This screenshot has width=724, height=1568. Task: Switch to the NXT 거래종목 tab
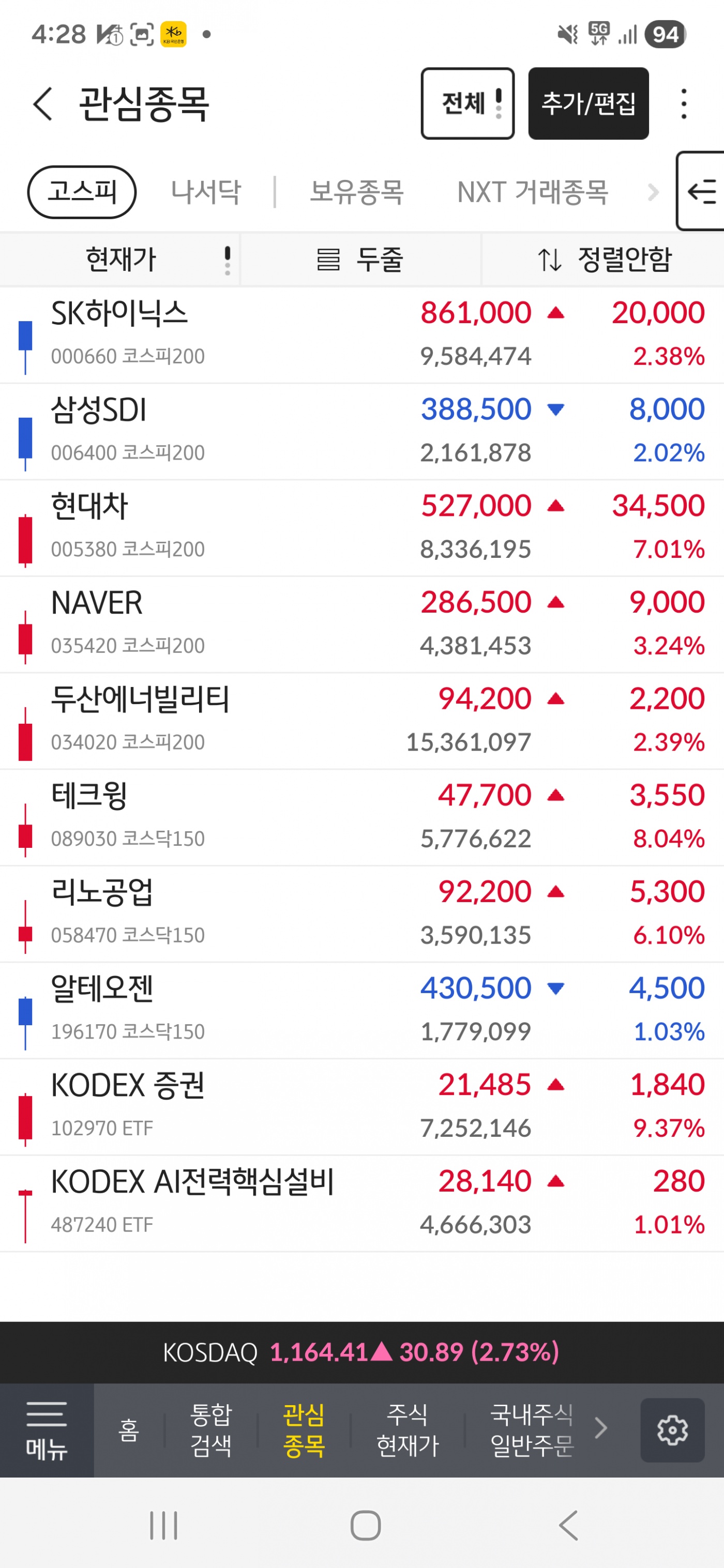click(532, 192)
